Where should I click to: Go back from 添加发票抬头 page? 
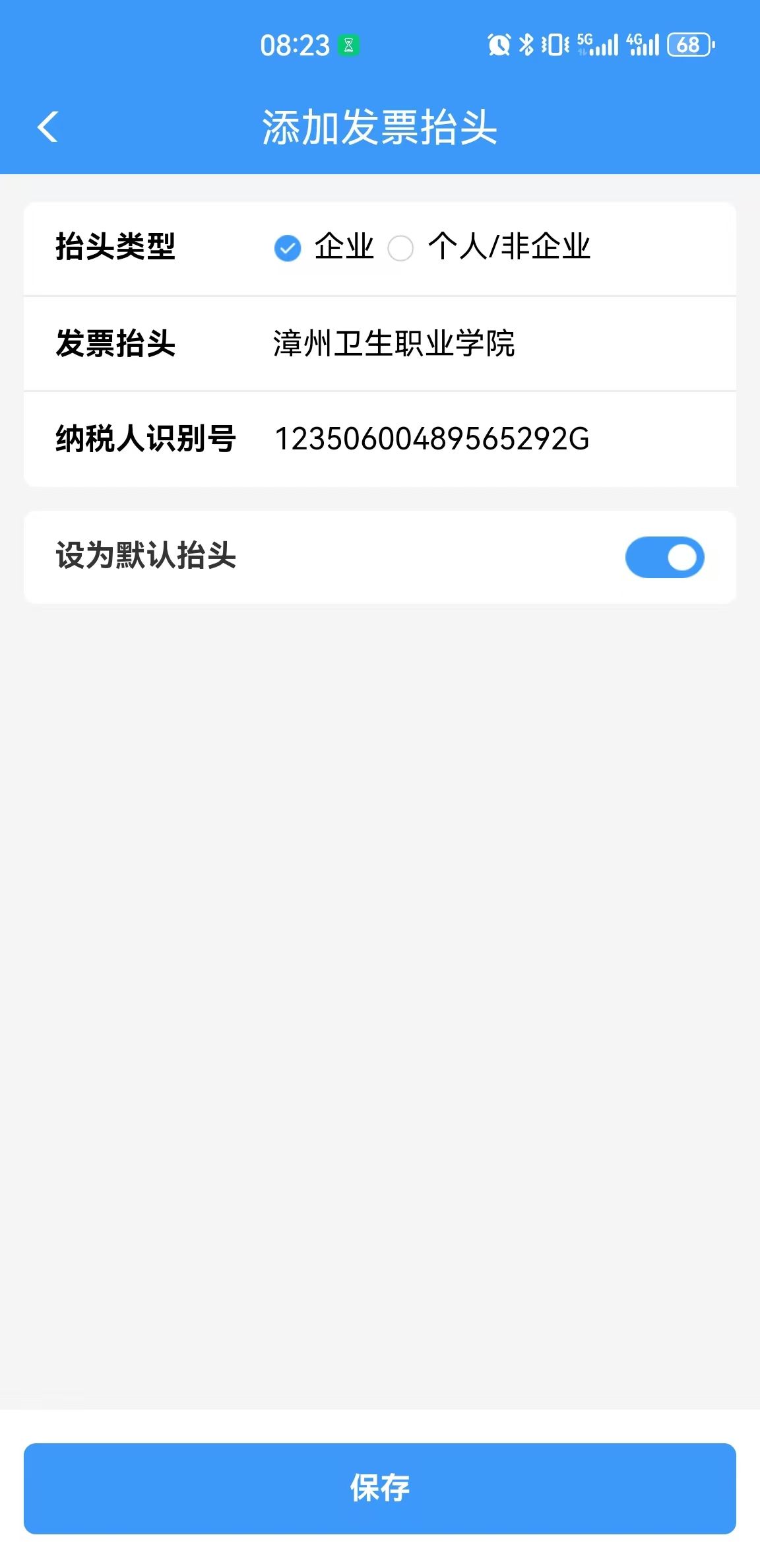(x=47, y=127)
